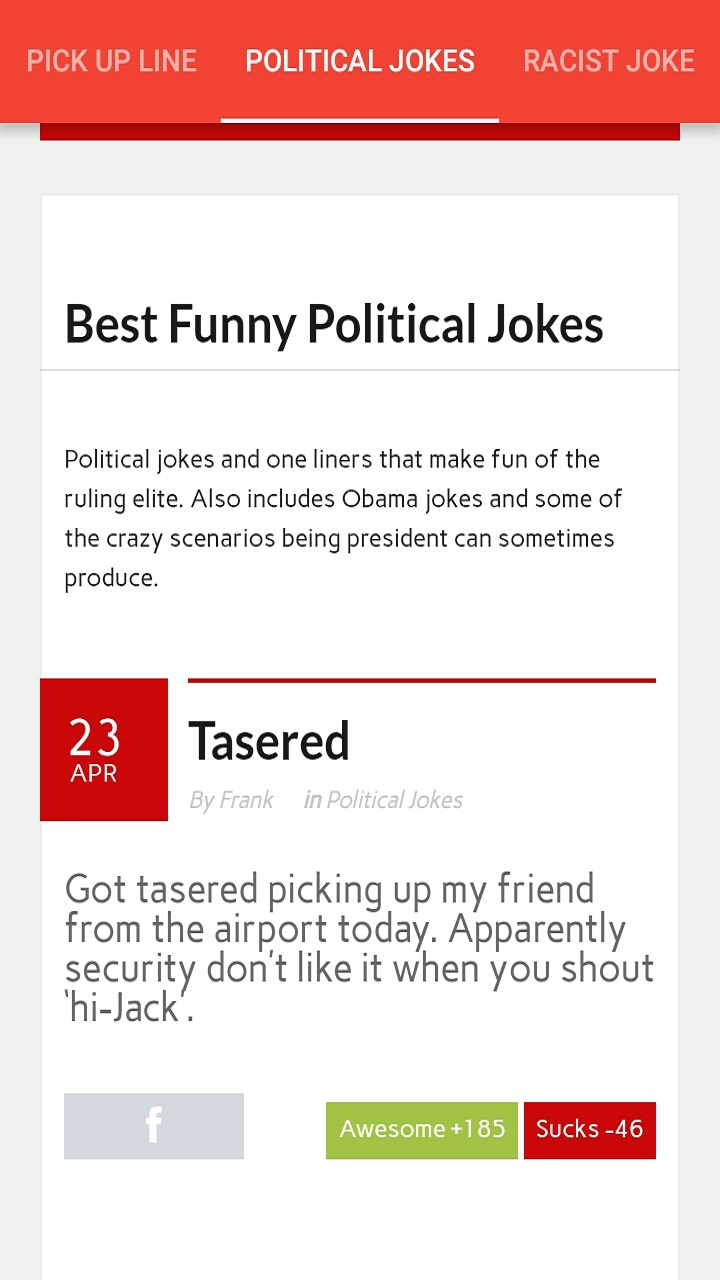Viewport: 720px width, 1280px height.
Task: Tap the red tab indicator underline
Action: tap(360, 122)
